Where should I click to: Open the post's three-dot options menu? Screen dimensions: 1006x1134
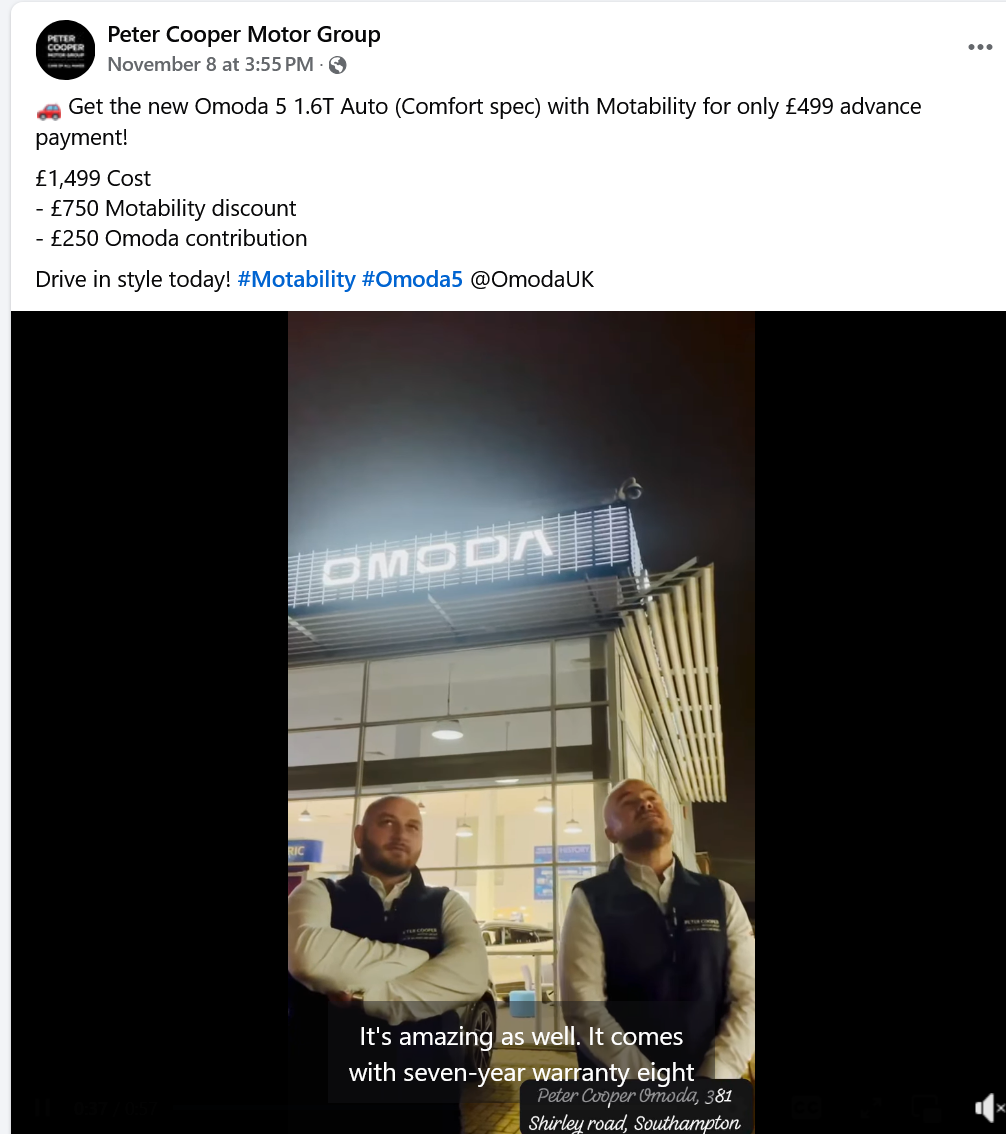coord(979,48)
